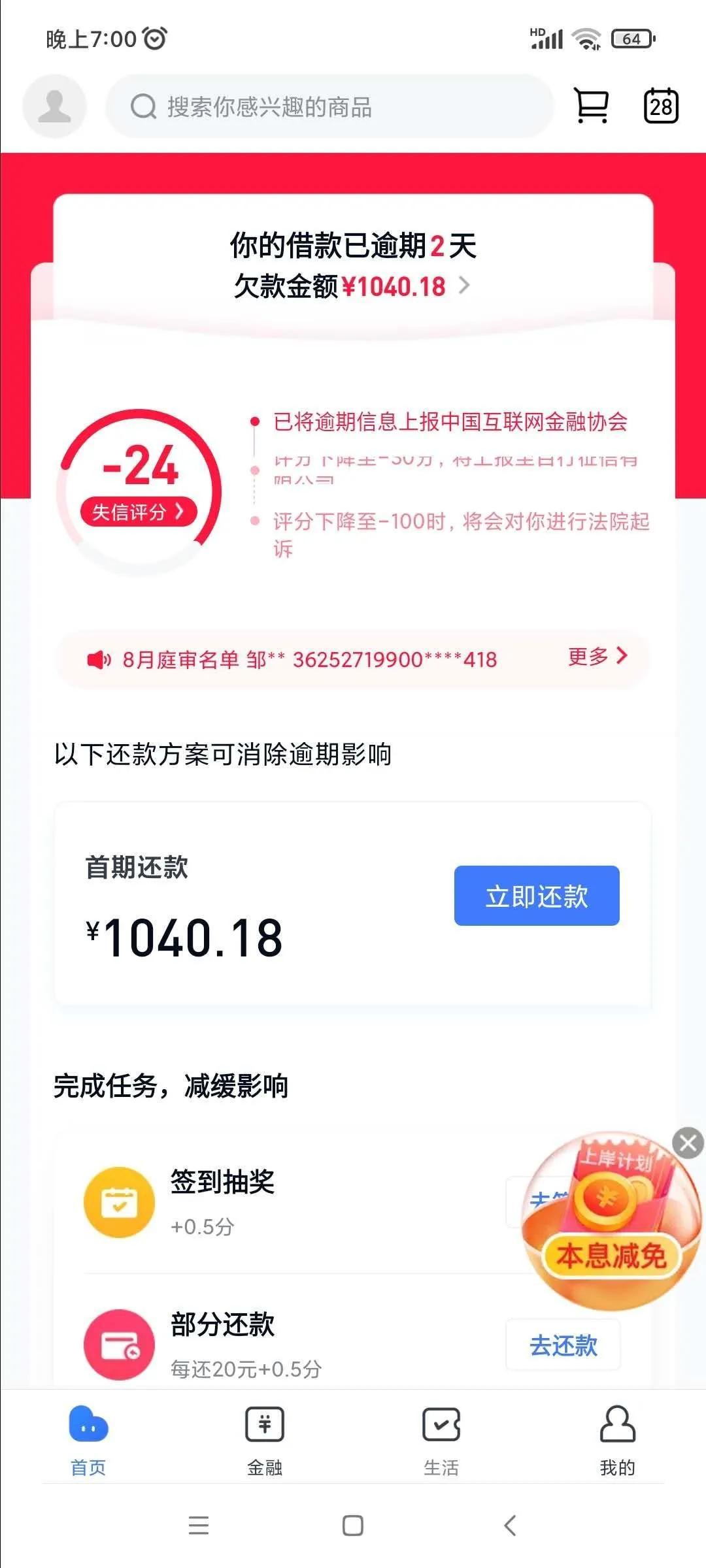This screenshot has width=706, height=1568.
Task: Tap the product search box
Action: click(329, 106)
